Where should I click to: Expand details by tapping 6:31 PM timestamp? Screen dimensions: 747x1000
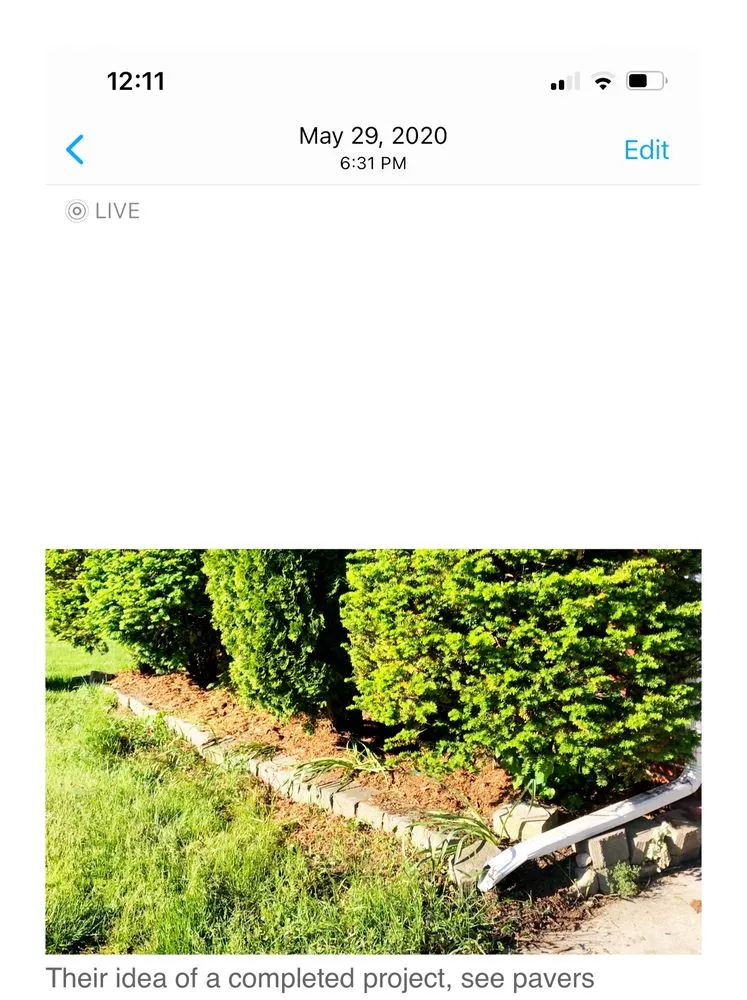tap(373, 162)
